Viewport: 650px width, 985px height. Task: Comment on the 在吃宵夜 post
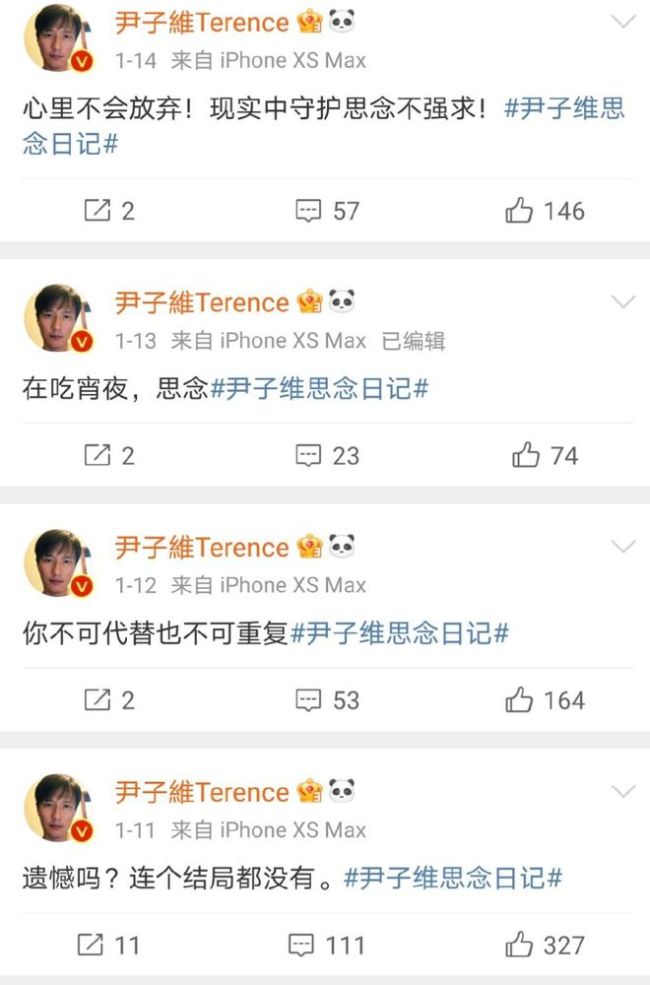tap(327, 456)
